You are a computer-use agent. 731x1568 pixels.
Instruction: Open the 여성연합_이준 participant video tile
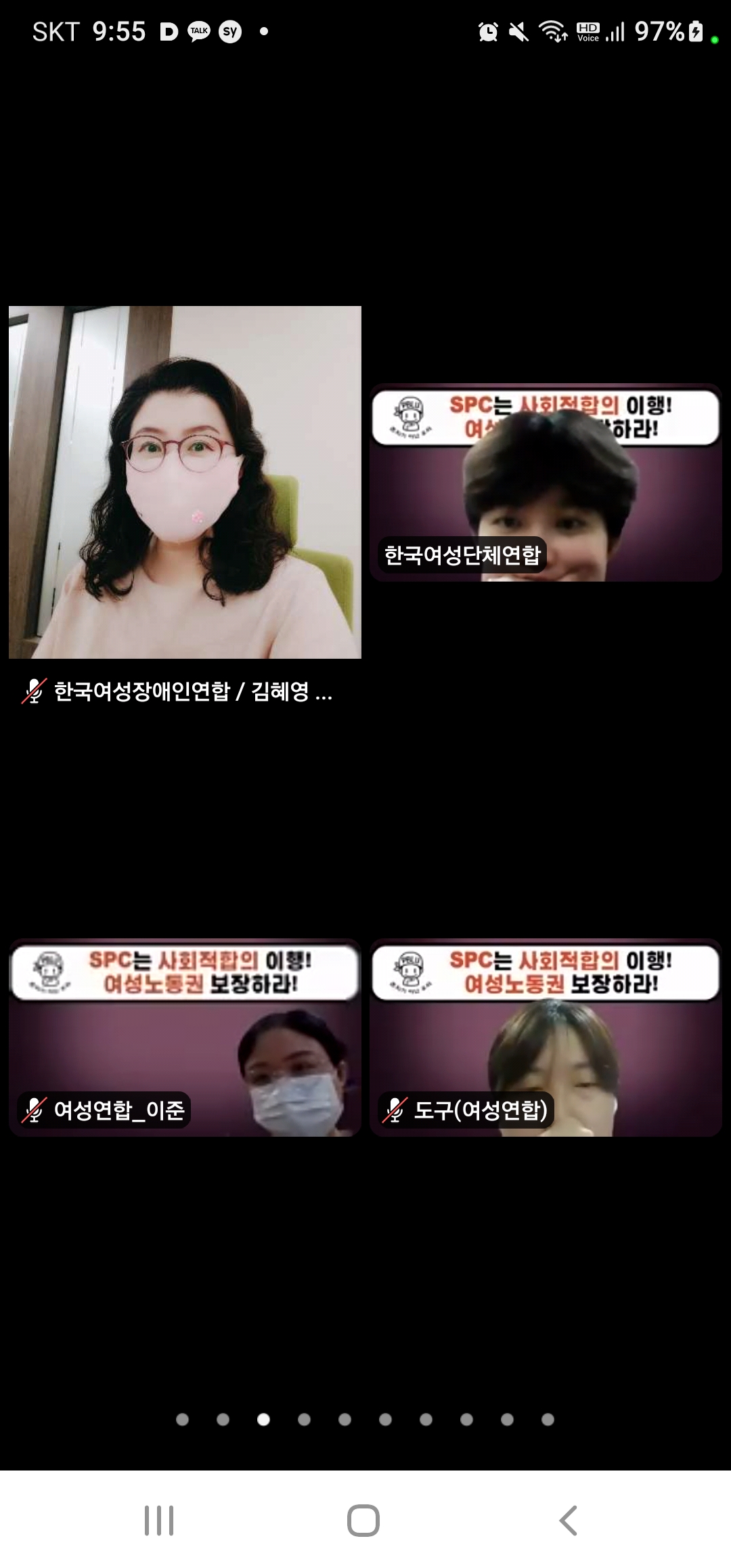point(185,1037)
